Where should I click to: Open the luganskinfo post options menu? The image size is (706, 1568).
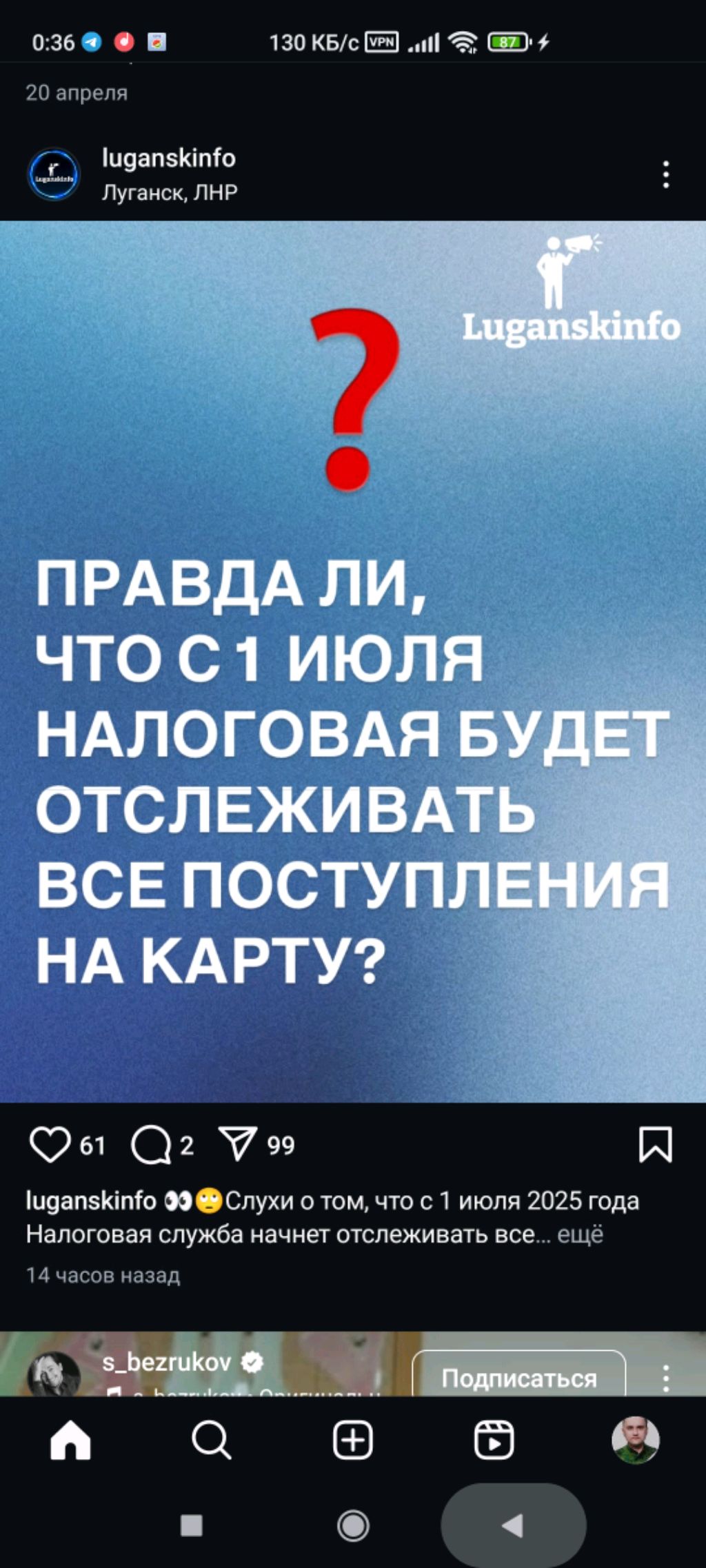(x=665, y=174)
